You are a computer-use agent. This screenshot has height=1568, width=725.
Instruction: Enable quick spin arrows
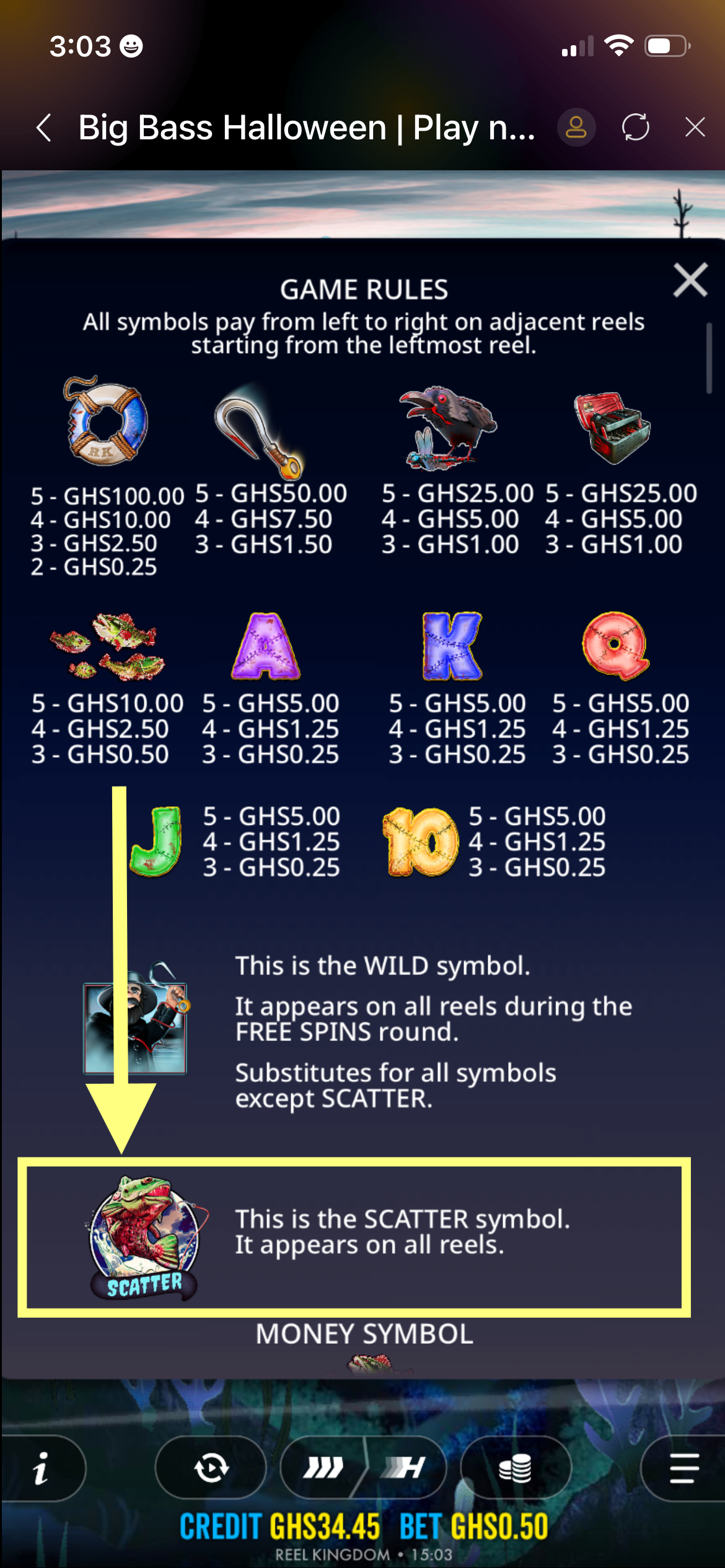(323, 1468)
